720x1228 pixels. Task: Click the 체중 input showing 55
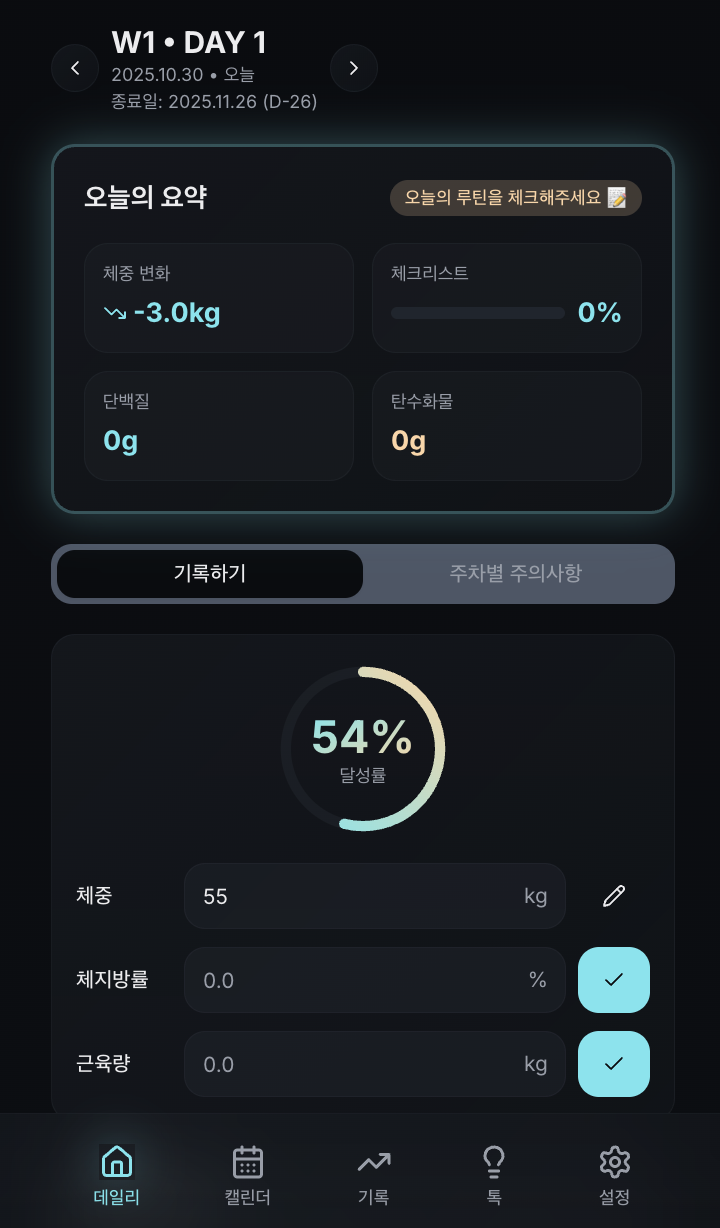tap(374, 896)
